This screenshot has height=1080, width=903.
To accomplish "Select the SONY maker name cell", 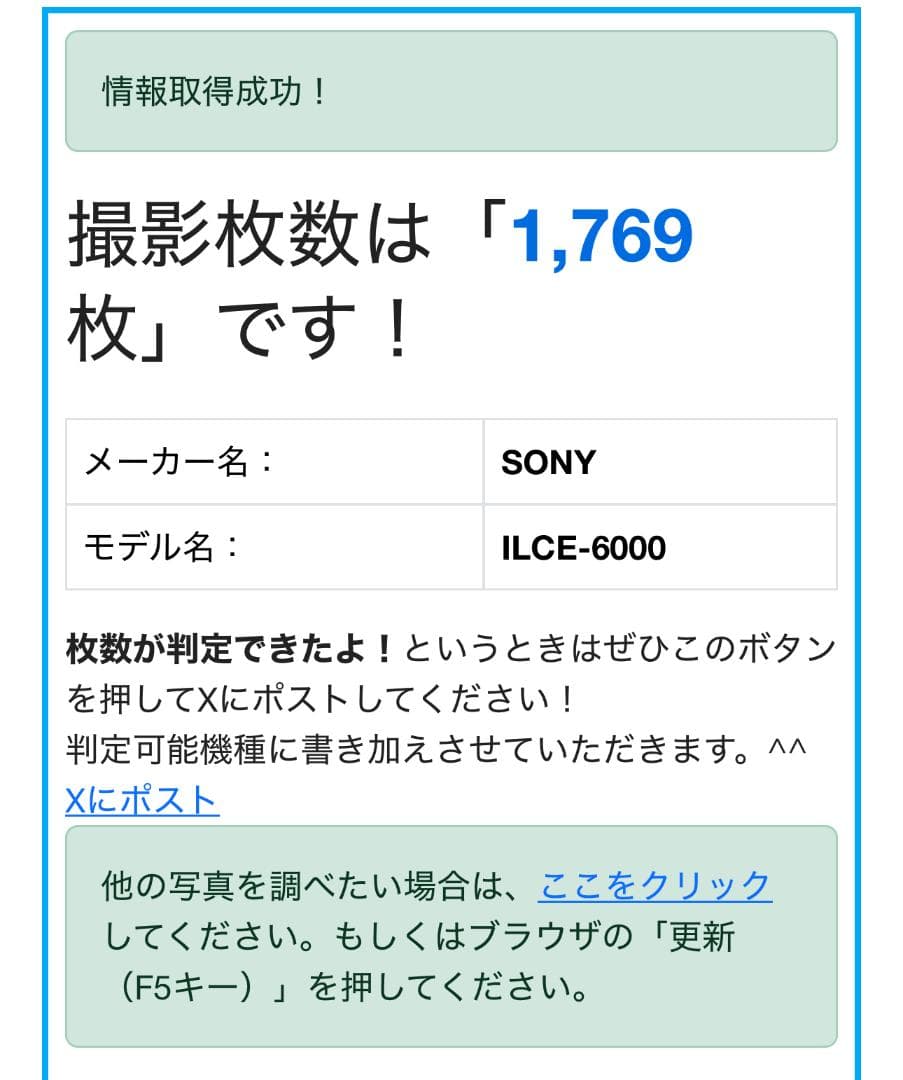I will (x=548, y=463).
